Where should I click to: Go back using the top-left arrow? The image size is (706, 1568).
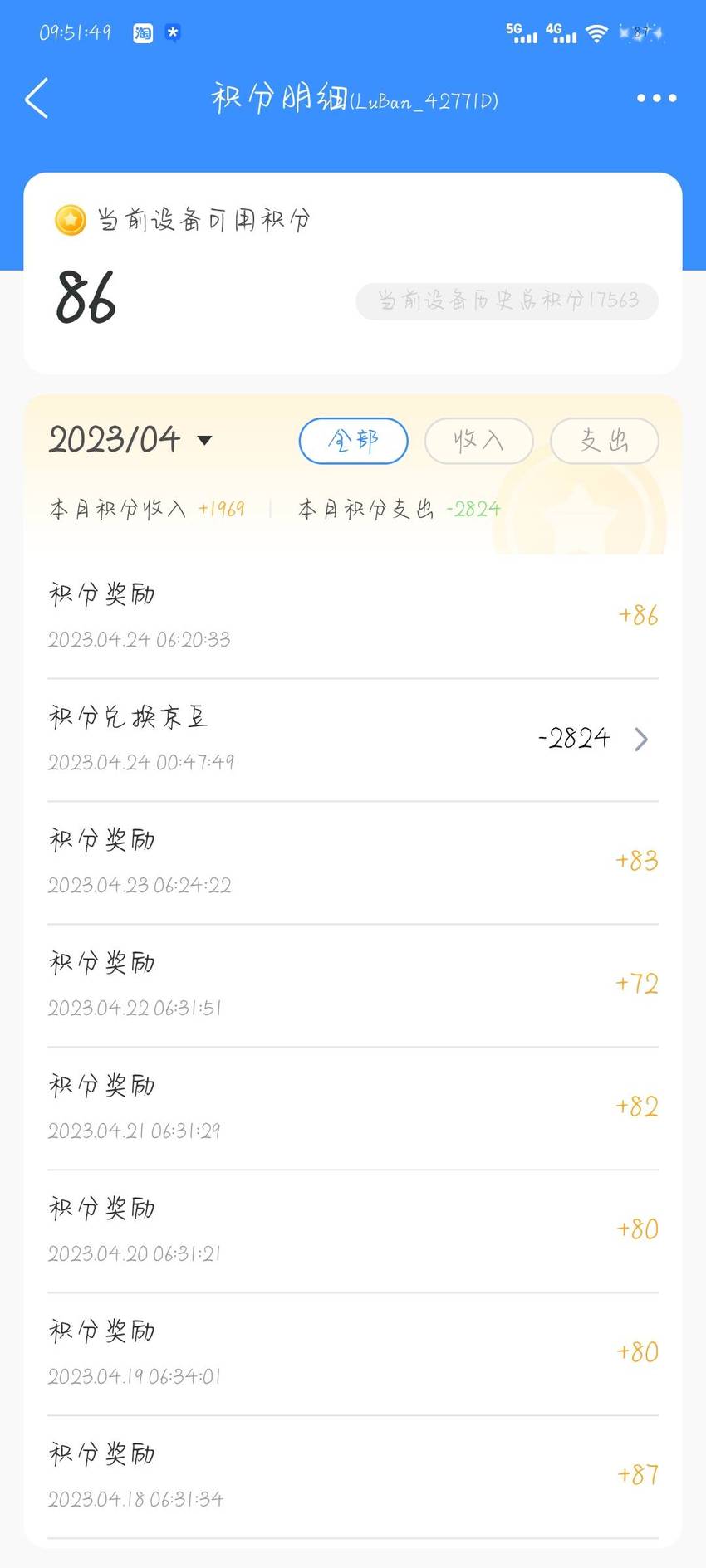tap(37, 99)
